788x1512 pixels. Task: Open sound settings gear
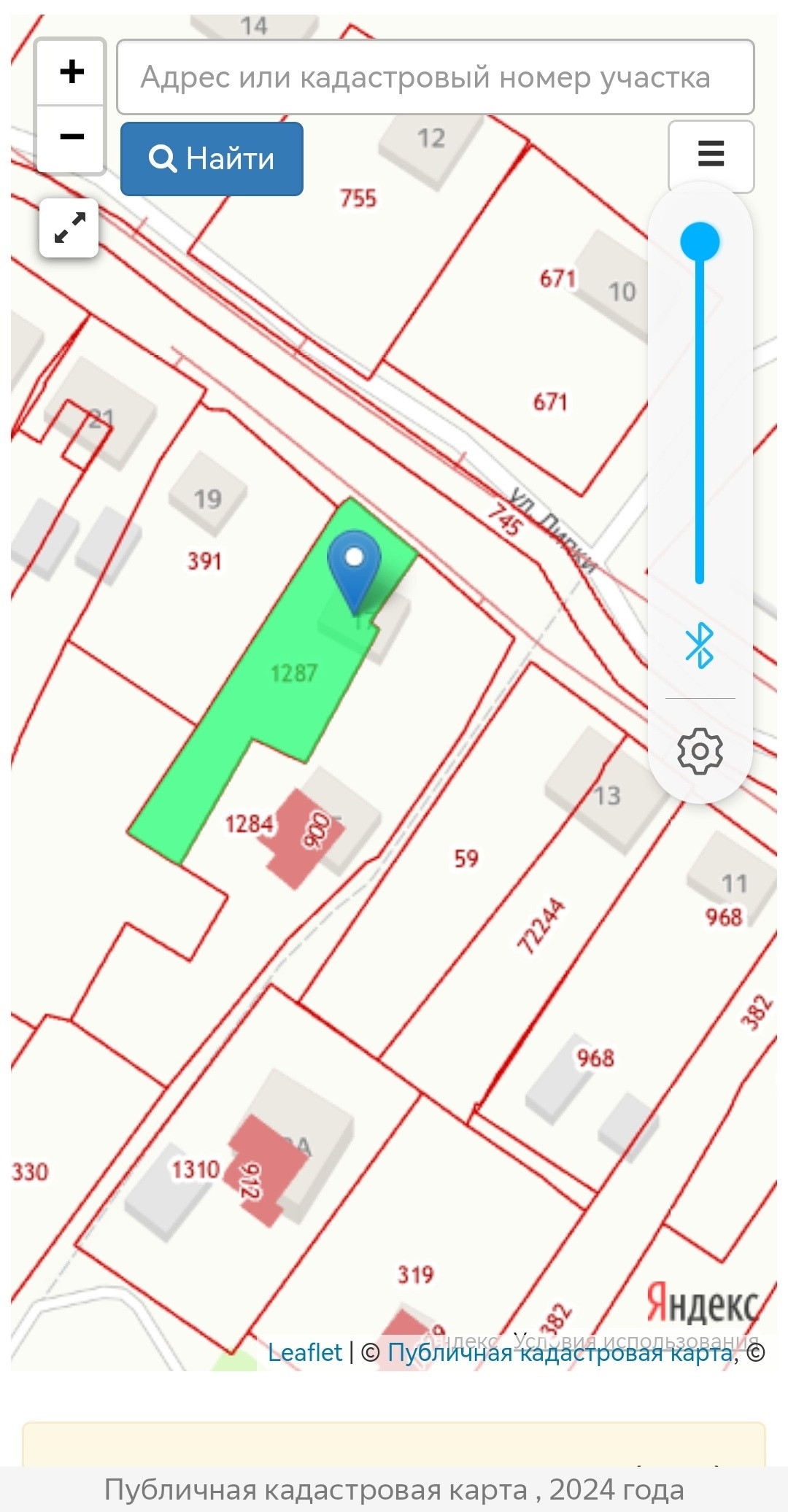pos(700,751)
